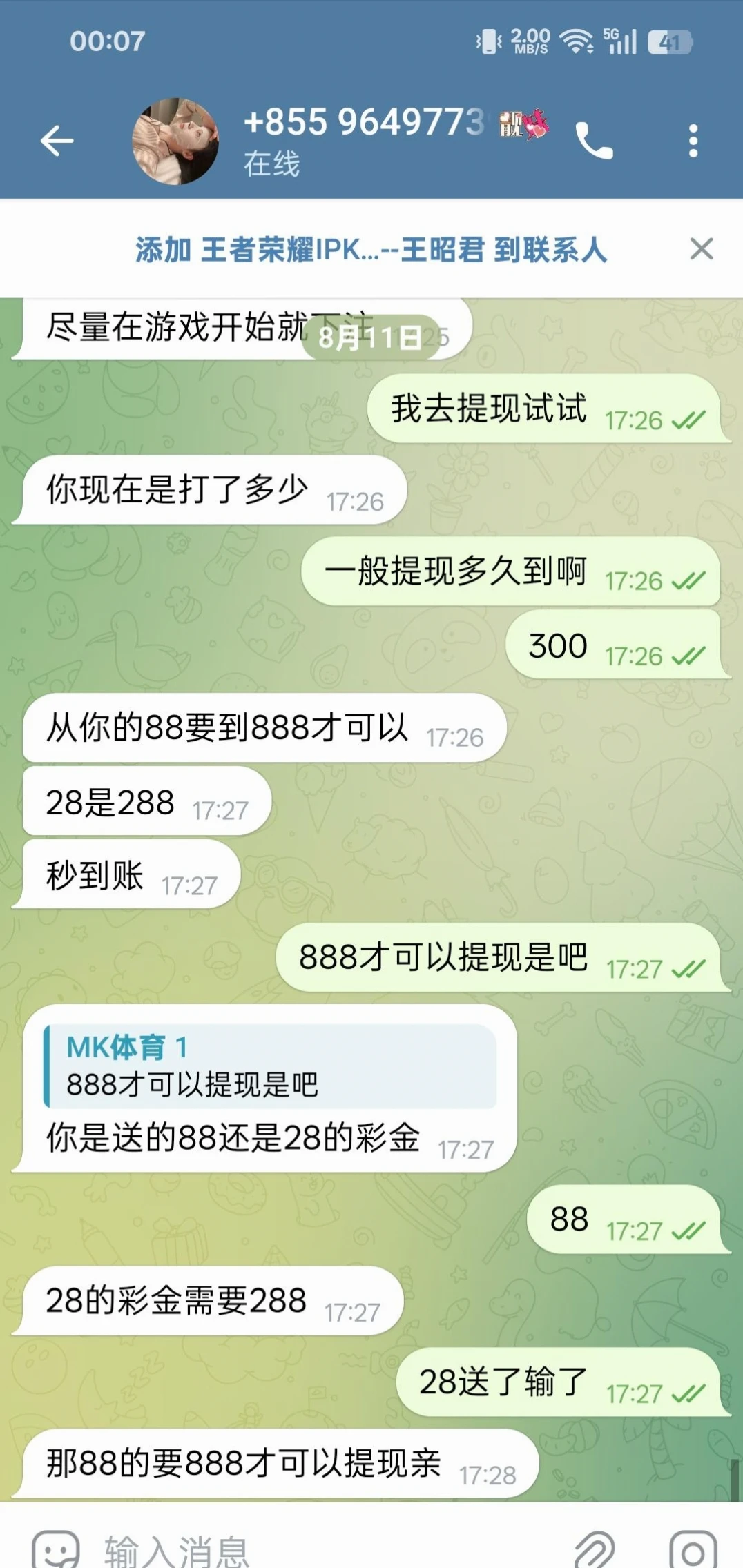Viewport: 743px width, 1568px height.
Task: Add 王者荣耀IPK...--王昭君 to contacts
Action: [x=371, y=250]
